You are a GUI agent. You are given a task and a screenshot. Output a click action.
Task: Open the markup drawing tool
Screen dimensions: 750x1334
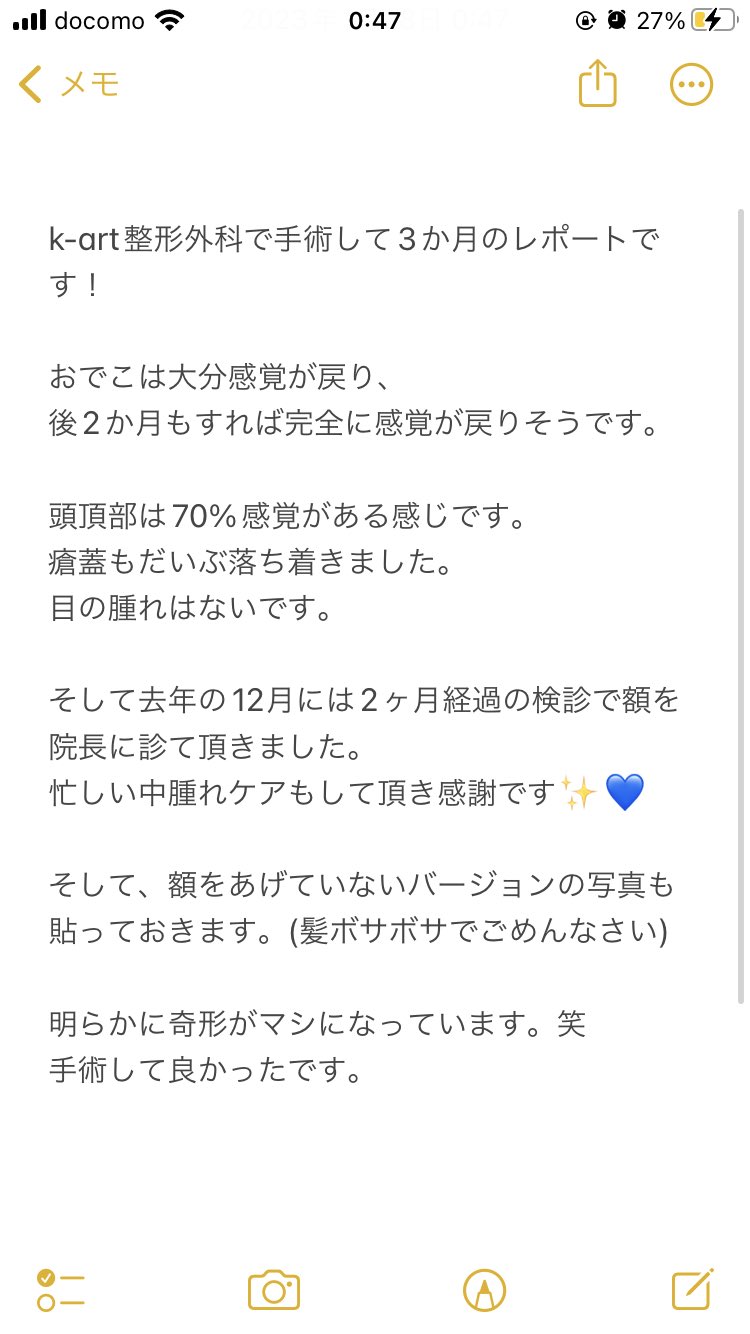[484, 1290]
